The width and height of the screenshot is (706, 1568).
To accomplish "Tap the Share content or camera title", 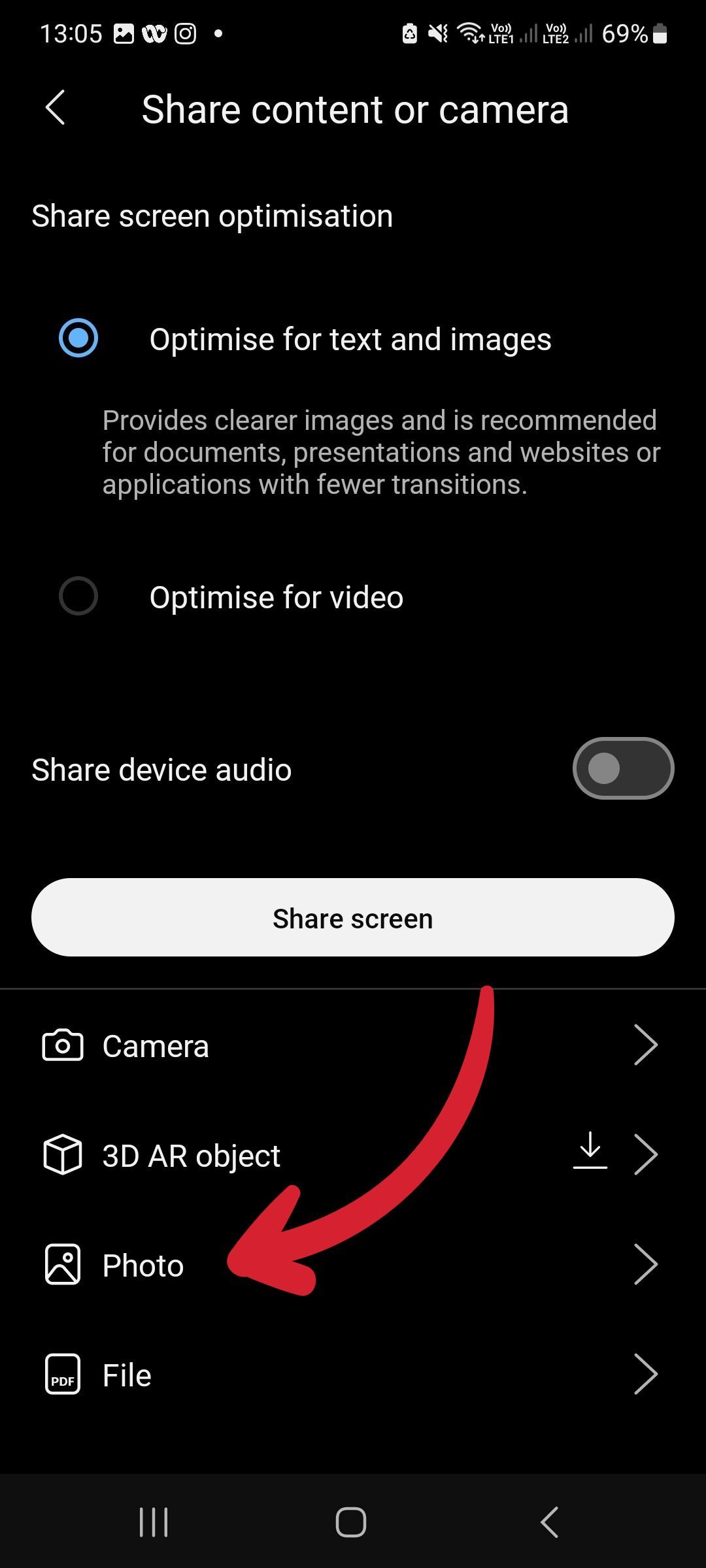I will pos(355,108).
